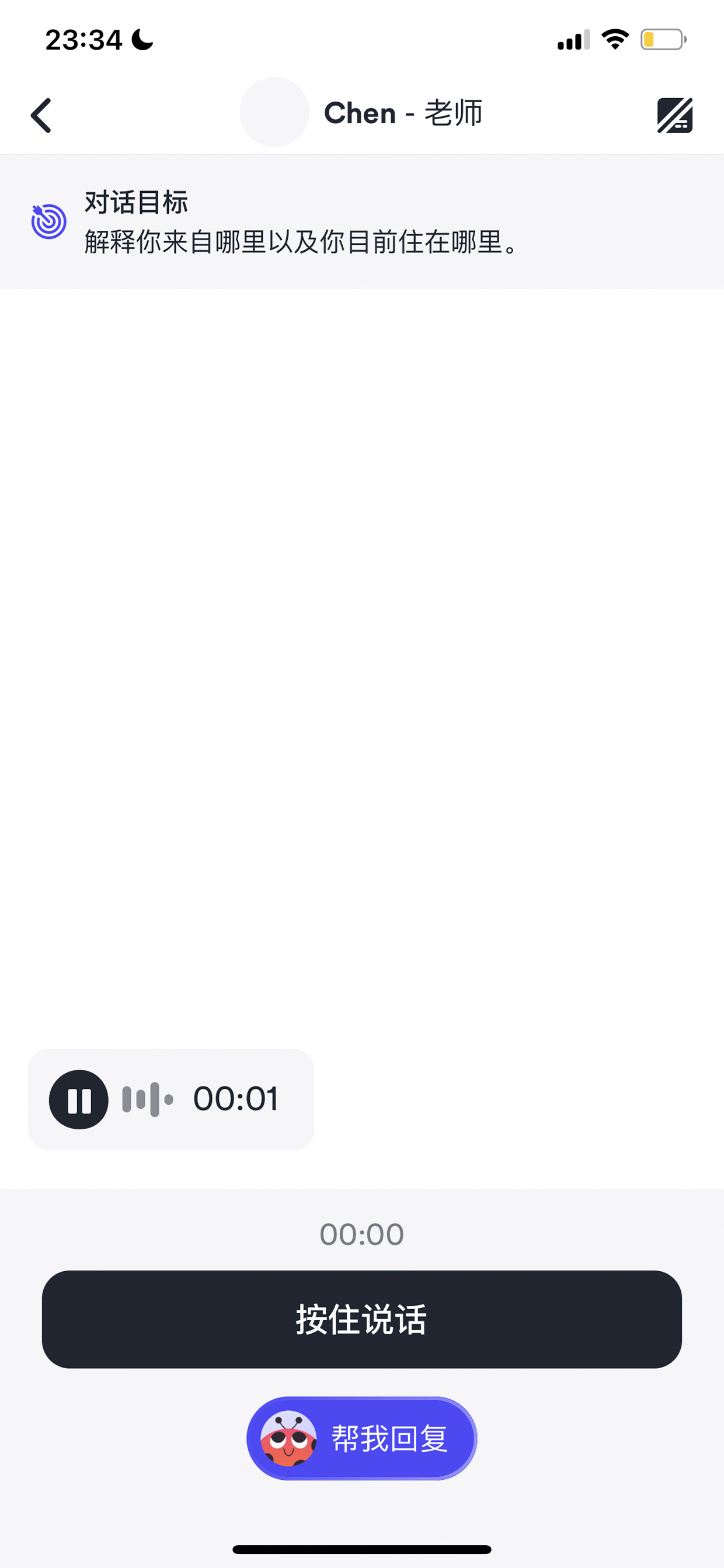The image size is (724, 1568).
Task: Pause the playing voice message
Action: click(x=78, y=1099)
